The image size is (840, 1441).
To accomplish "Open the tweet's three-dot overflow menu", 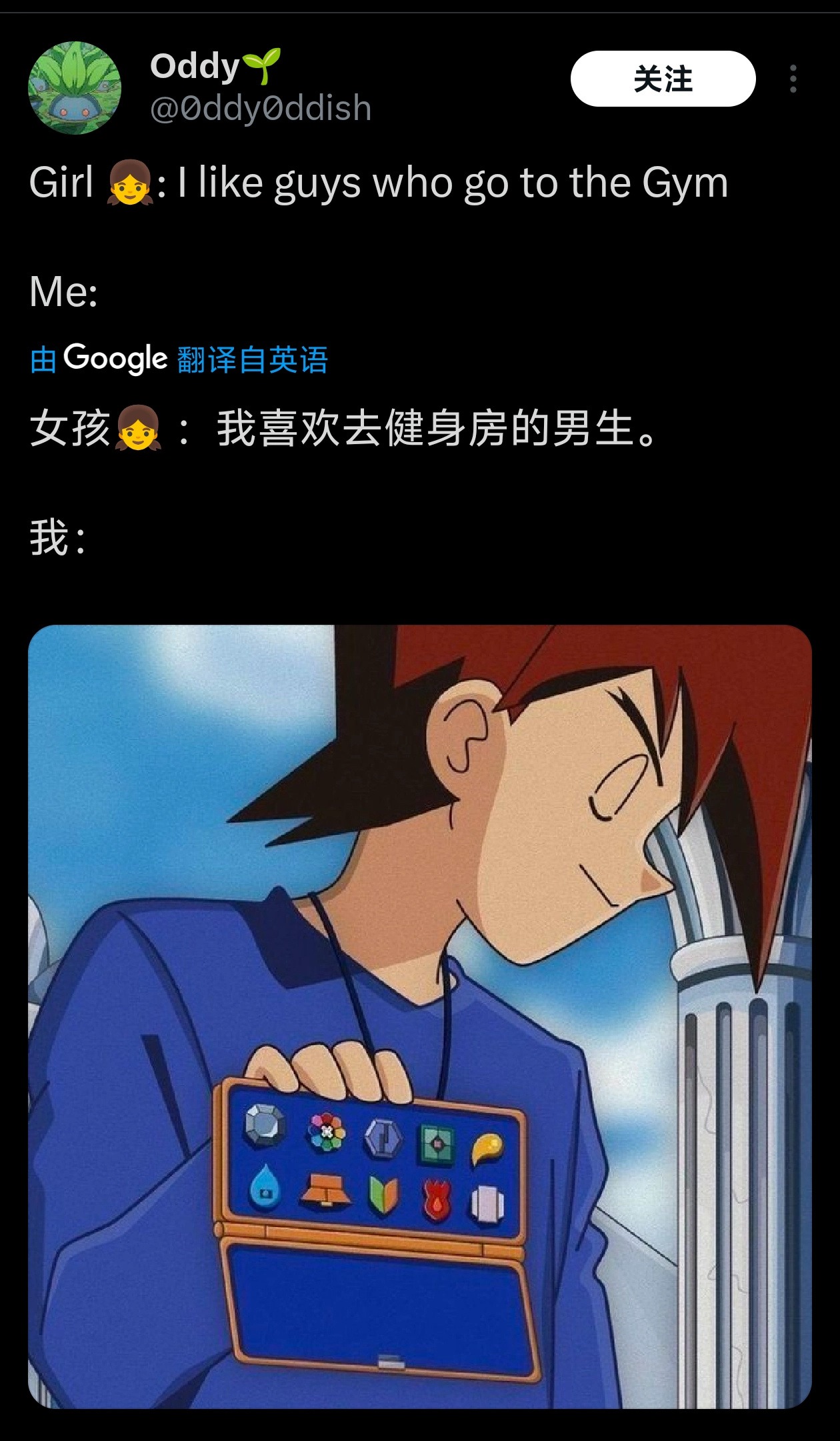I will pyautogui.click(x=793, y=79).
